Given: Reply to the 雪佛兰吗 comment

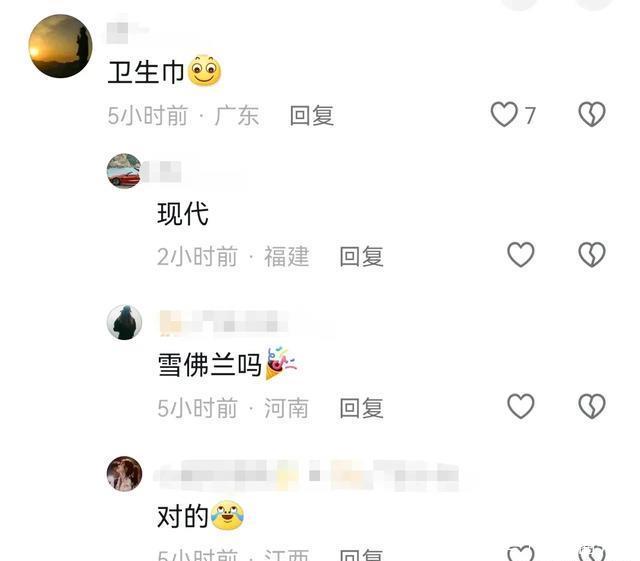Looking at the screenshot, I should coord(361,407).
